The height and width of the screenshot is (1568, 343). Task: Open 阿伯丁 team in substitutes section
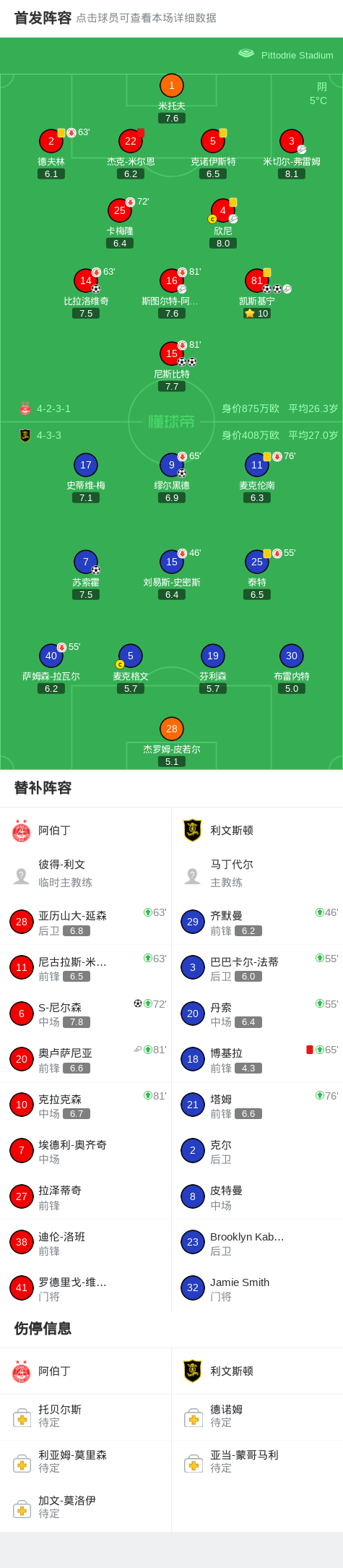86,831
